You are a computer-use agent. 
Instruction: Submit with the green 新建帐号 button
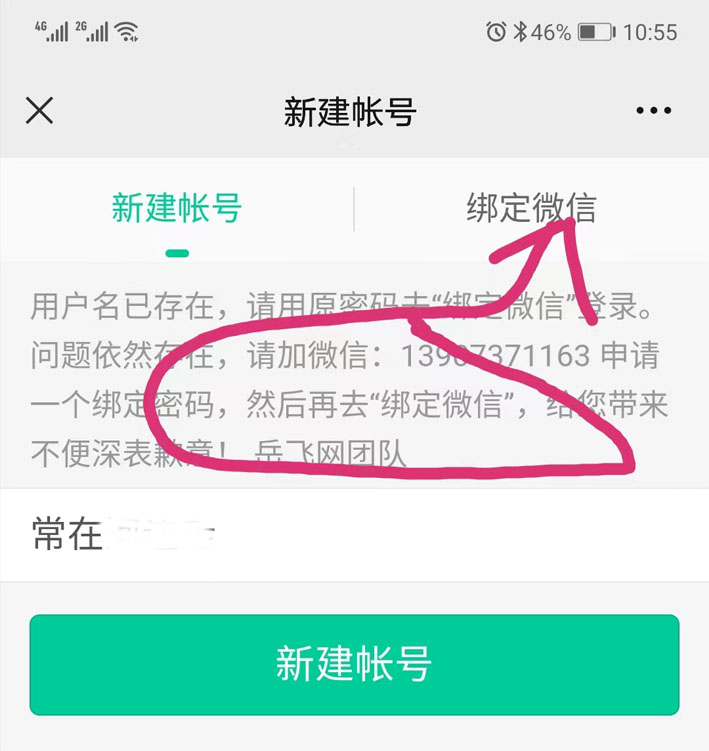tap(354, 665)
